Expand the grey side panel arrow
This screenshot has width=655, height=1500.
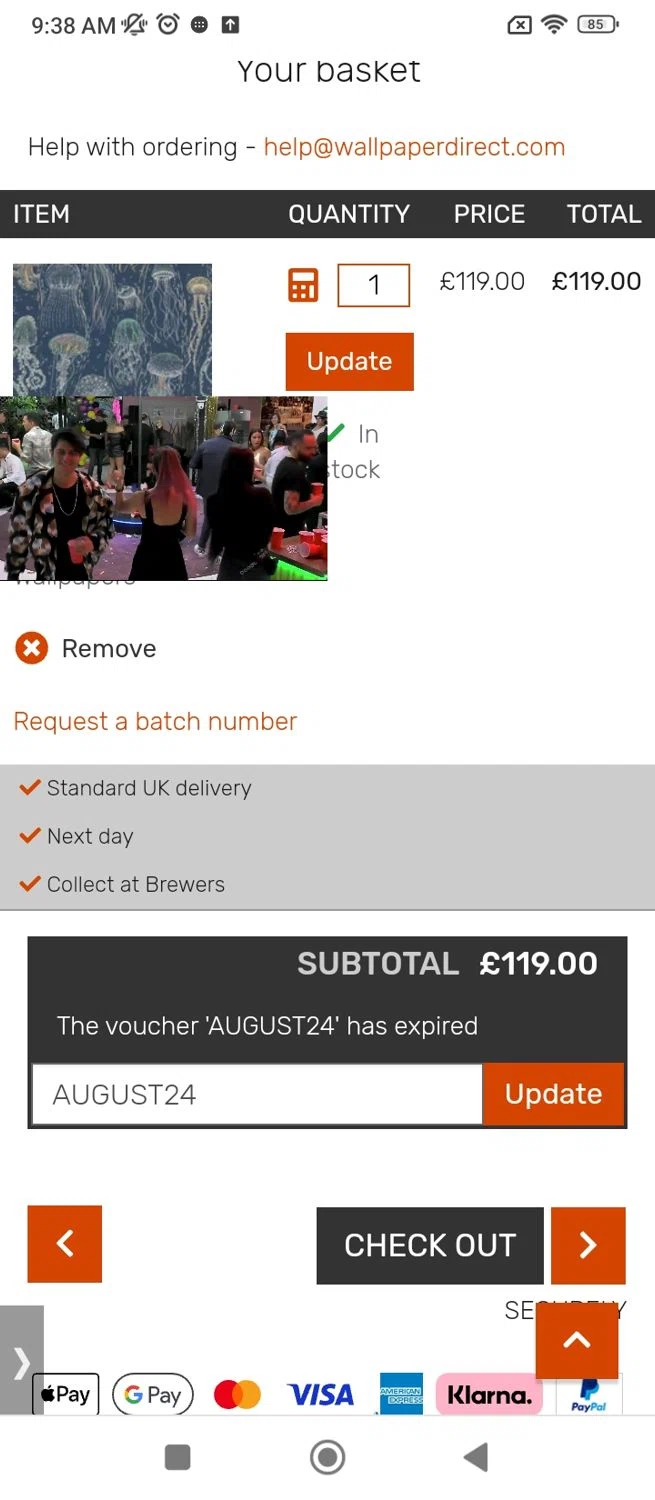[x=21, y=1360]
